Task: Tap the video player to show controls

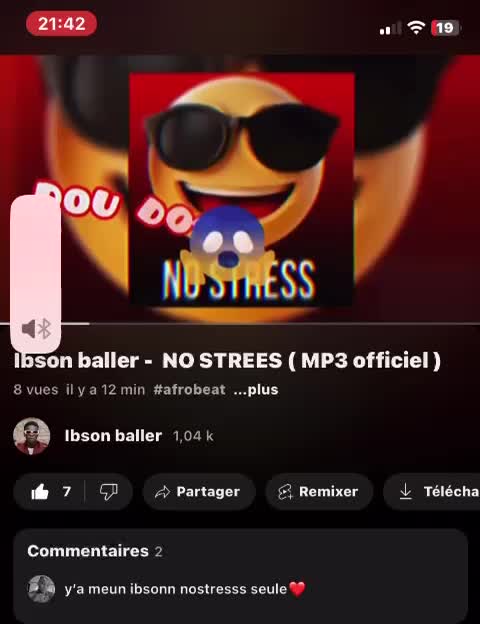Action: click(240, 189)
